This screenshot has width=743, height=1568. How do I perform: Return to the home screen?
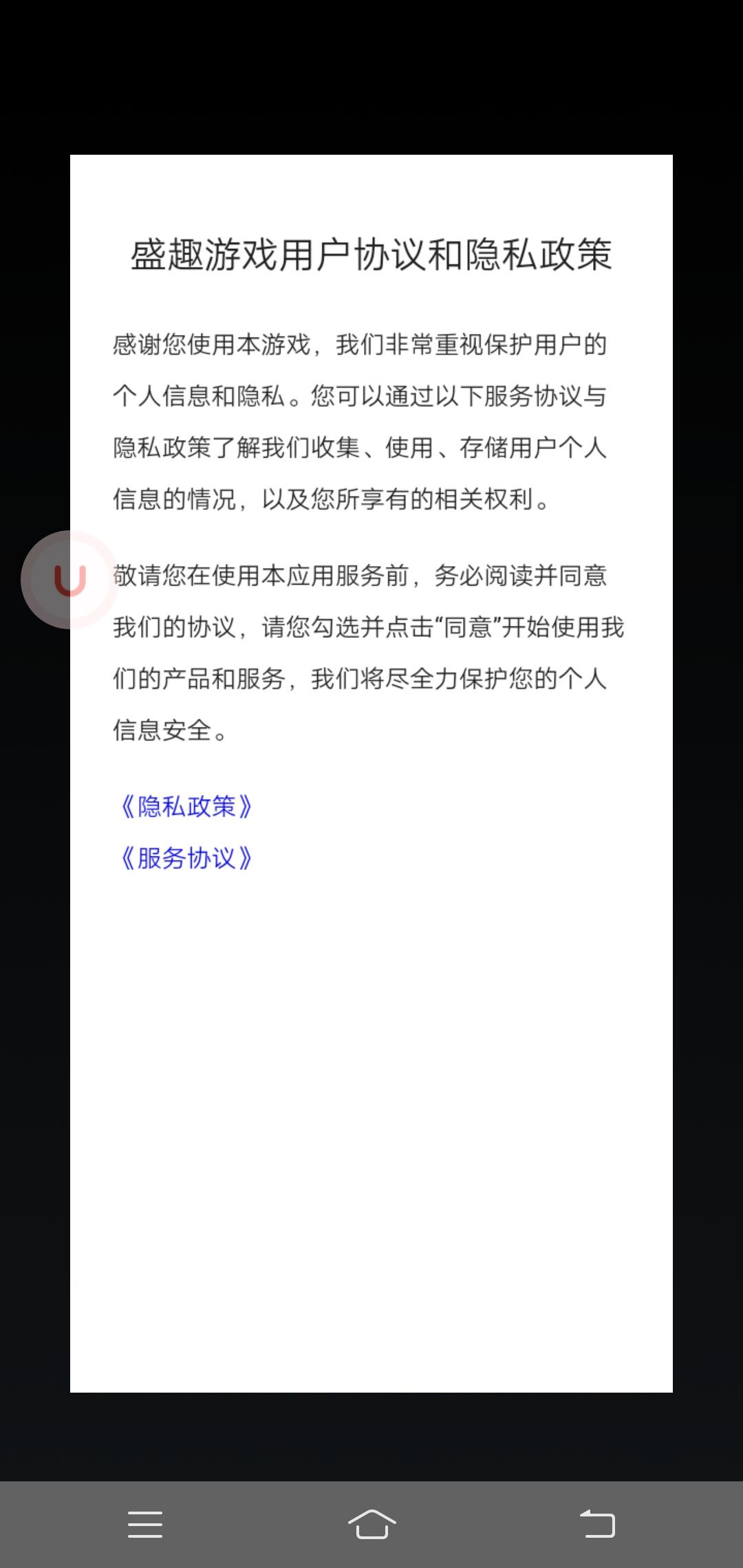371,1523
